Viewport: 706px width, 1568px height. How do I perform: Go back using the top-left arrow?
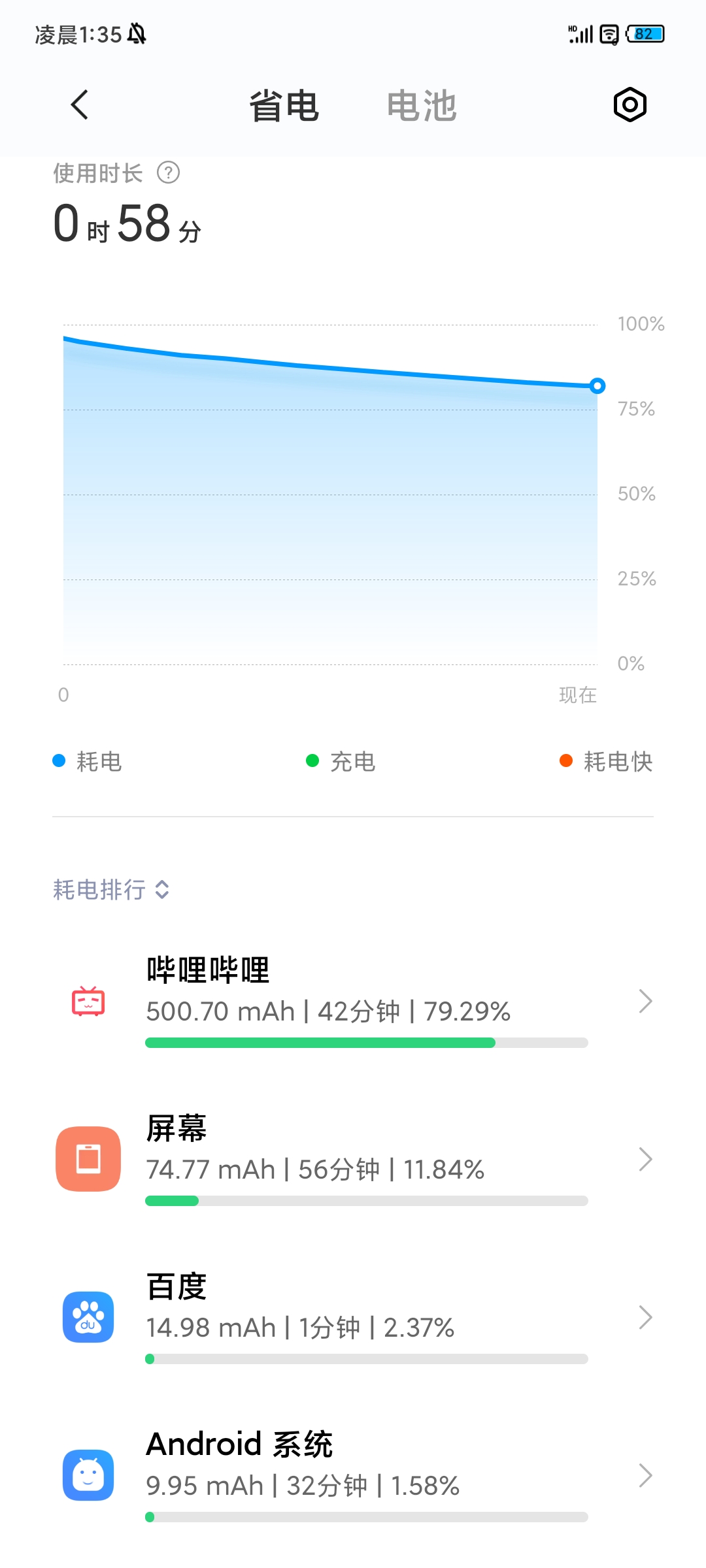tap(80, 105)
